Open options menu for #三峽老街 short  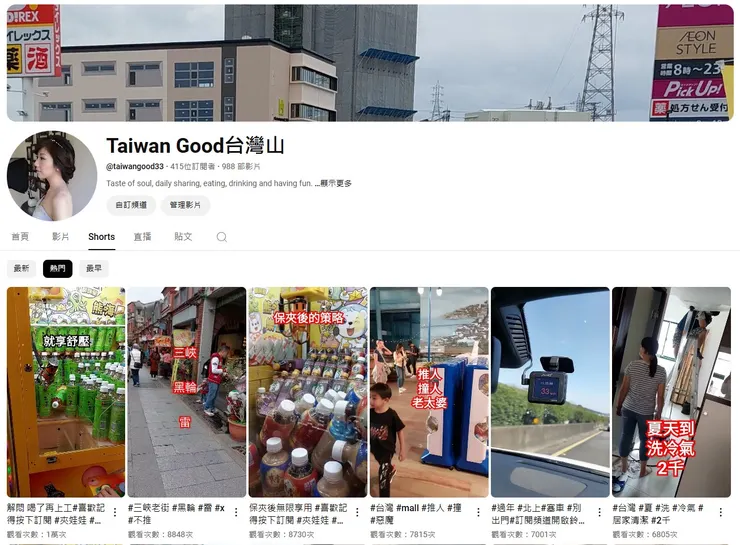tap(236, 512)
